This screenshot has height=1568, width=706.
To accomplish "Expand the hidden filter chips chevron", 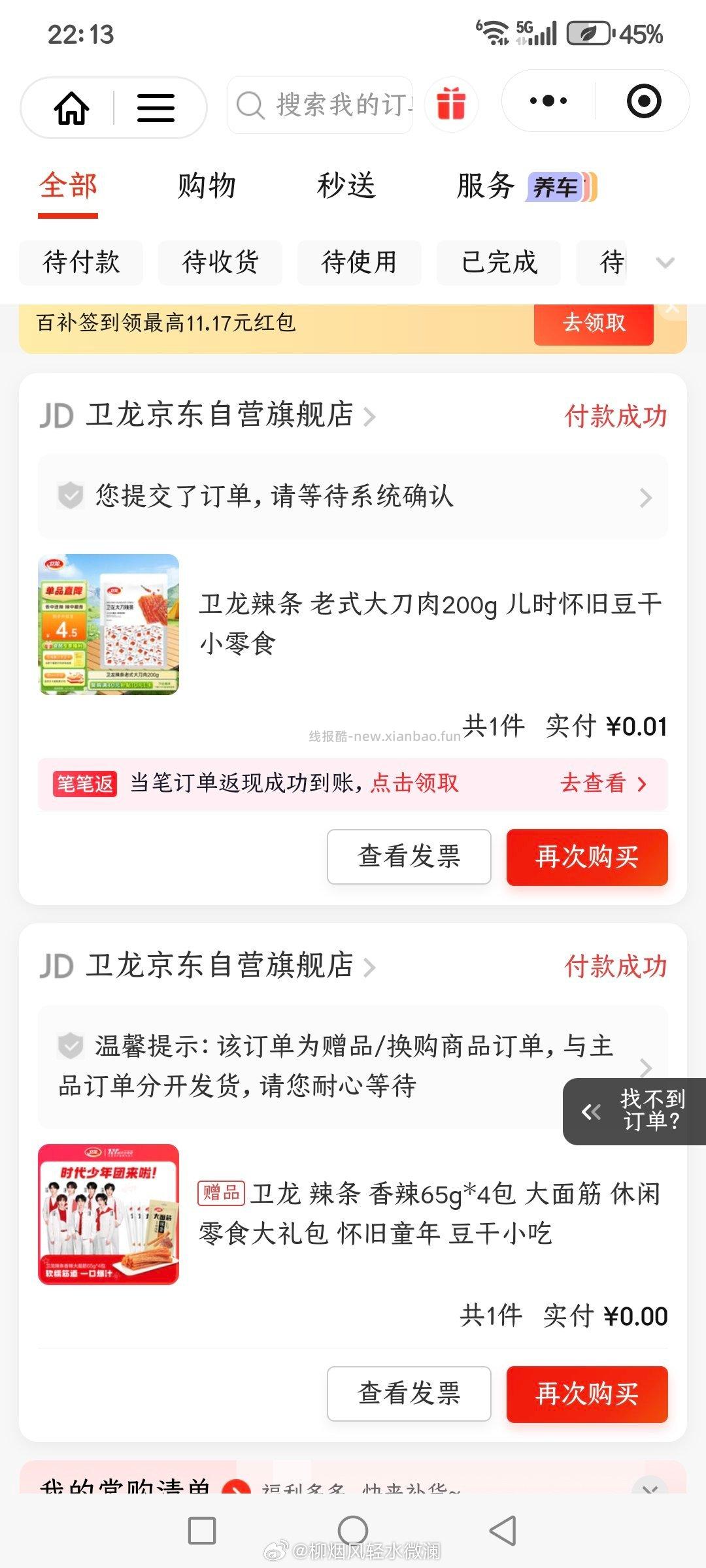I will pos(665,263).
